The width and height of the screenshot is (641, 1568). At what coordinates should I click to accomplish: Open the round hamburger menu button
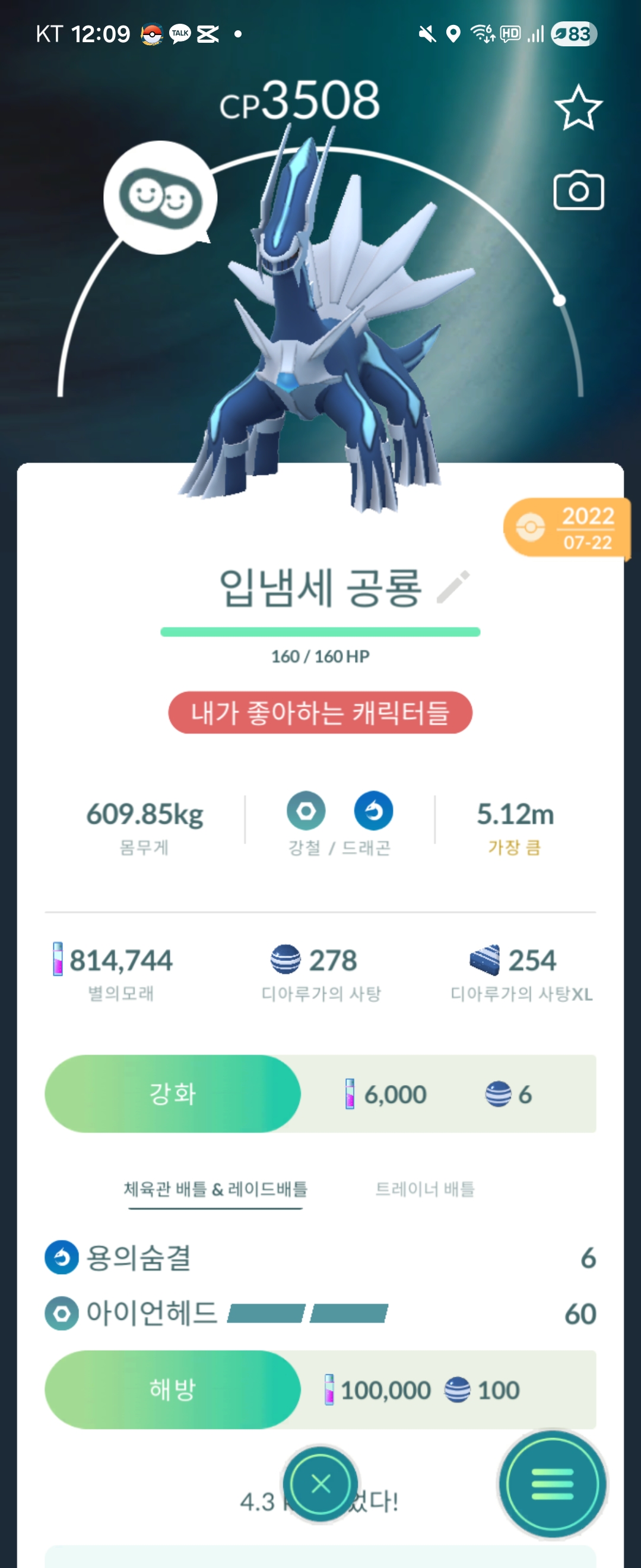click(x=551, y=1484)
